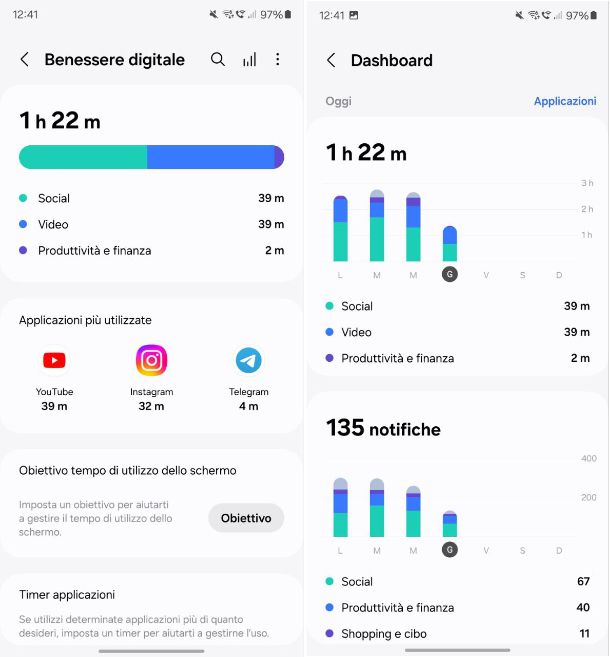Open the Timer applicazioni section
610x657 pixels.
coord(151,606)
